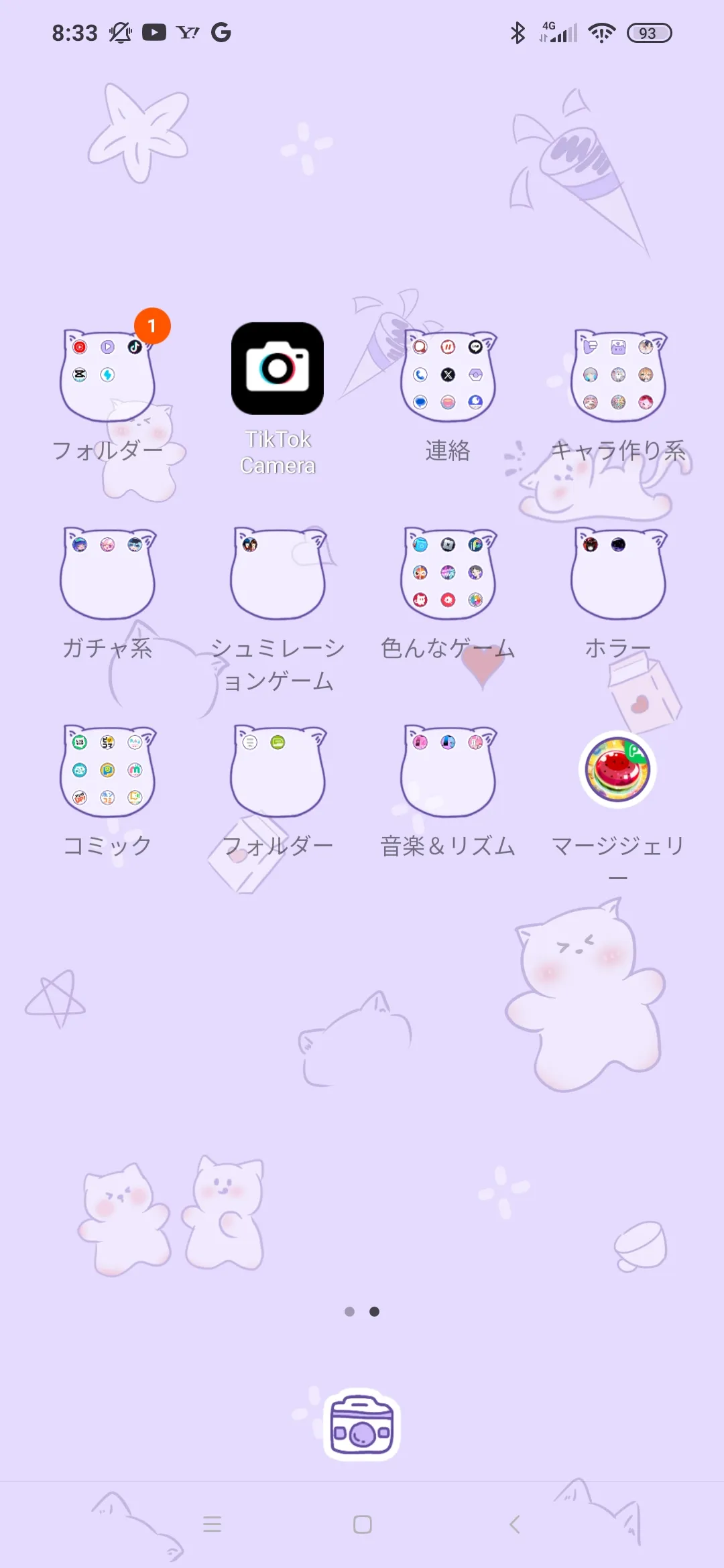Open the コミック folder
This screenshot has height=1568, width=724.
click(x=107, y=771)
